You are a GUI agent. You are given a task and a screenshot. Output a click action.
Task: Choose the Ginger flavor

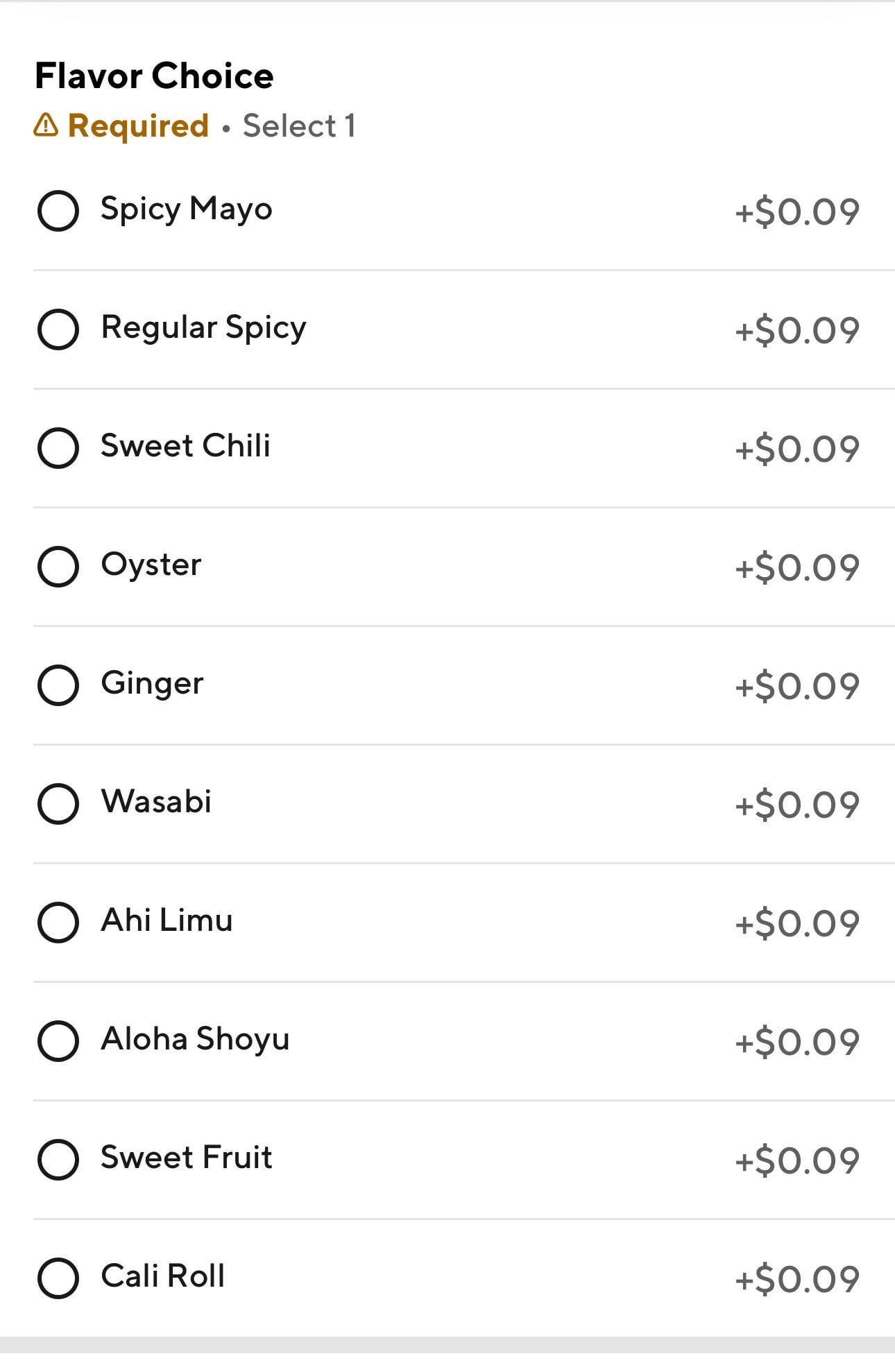[58, 685]
